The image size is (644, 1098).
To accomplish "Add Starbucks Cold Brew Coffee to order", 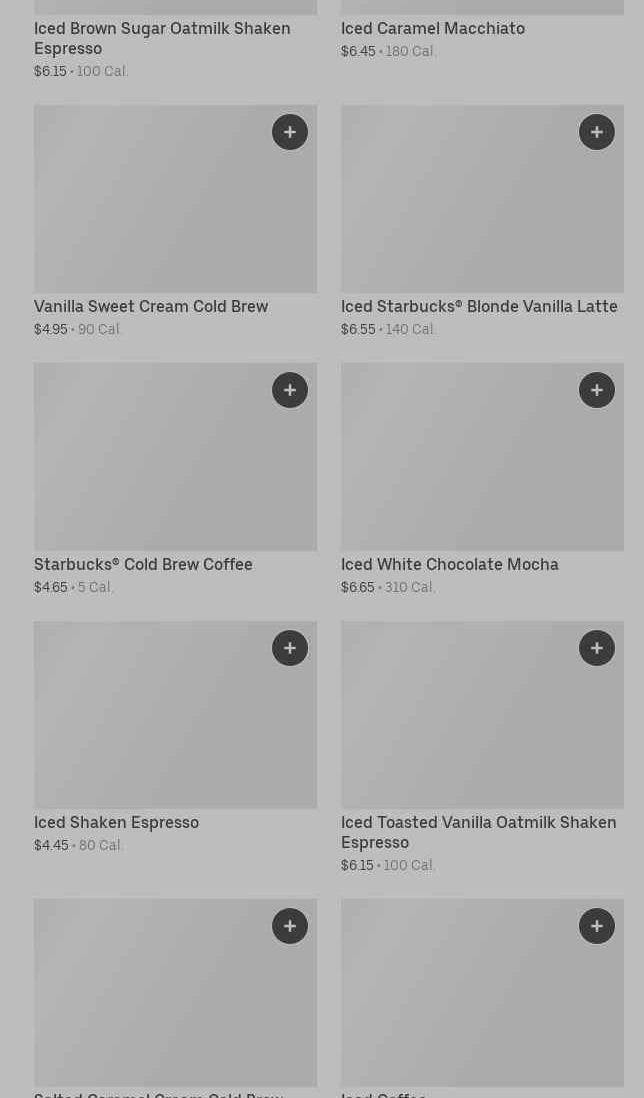I will pyautogui.click(x=290, y=390).
